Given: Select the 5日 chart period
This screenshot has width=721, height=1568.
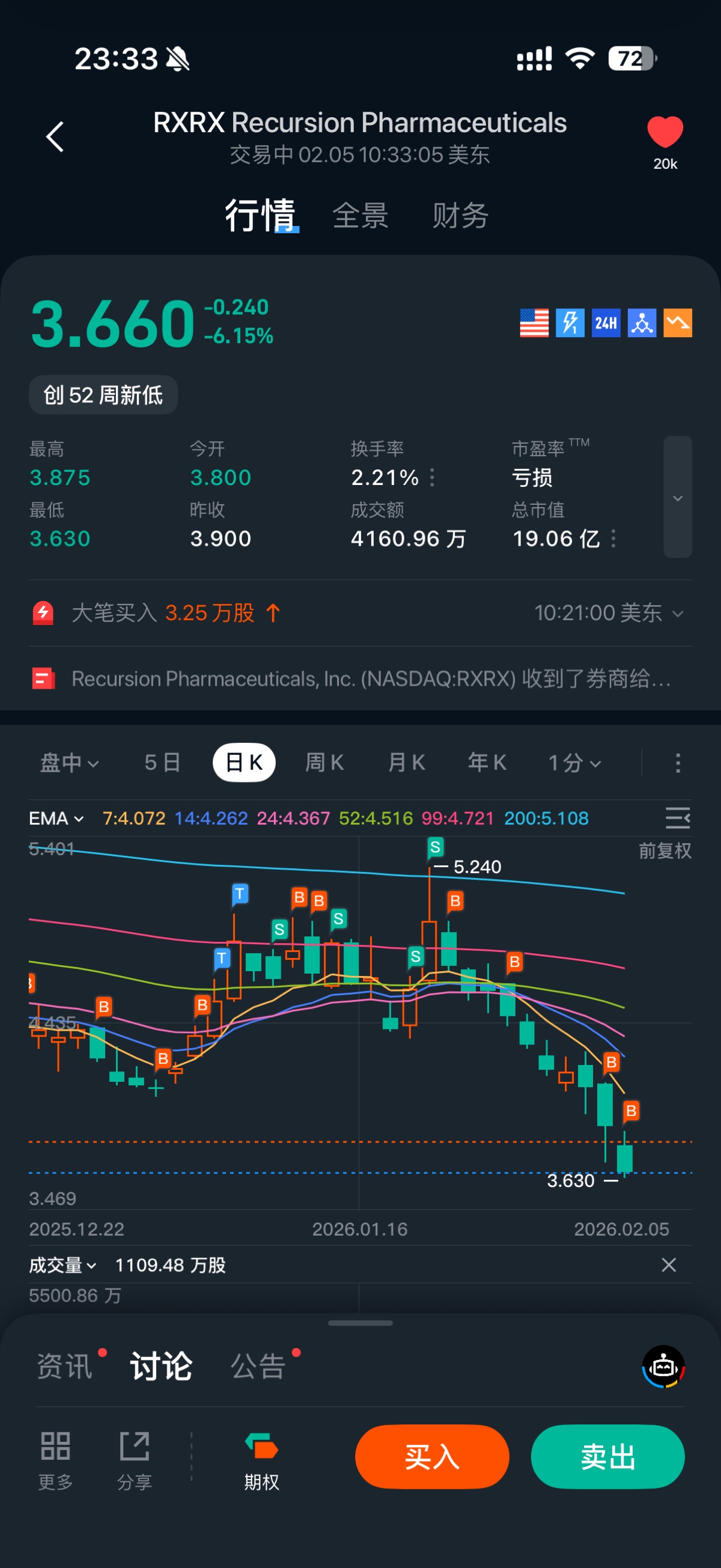Looking at the screenshot, I should (x=162, y=762).
